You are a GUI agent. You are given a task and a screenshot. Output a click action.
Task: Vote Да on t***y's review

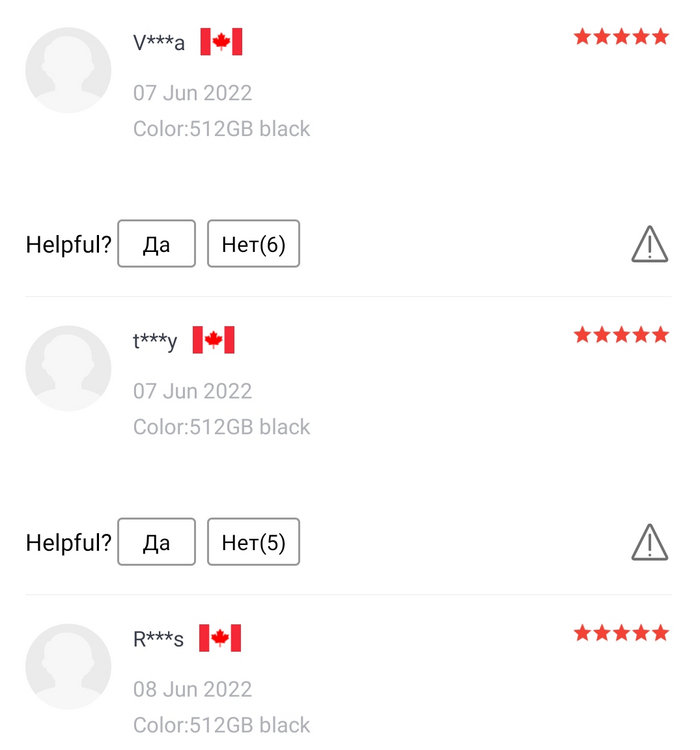156,543
